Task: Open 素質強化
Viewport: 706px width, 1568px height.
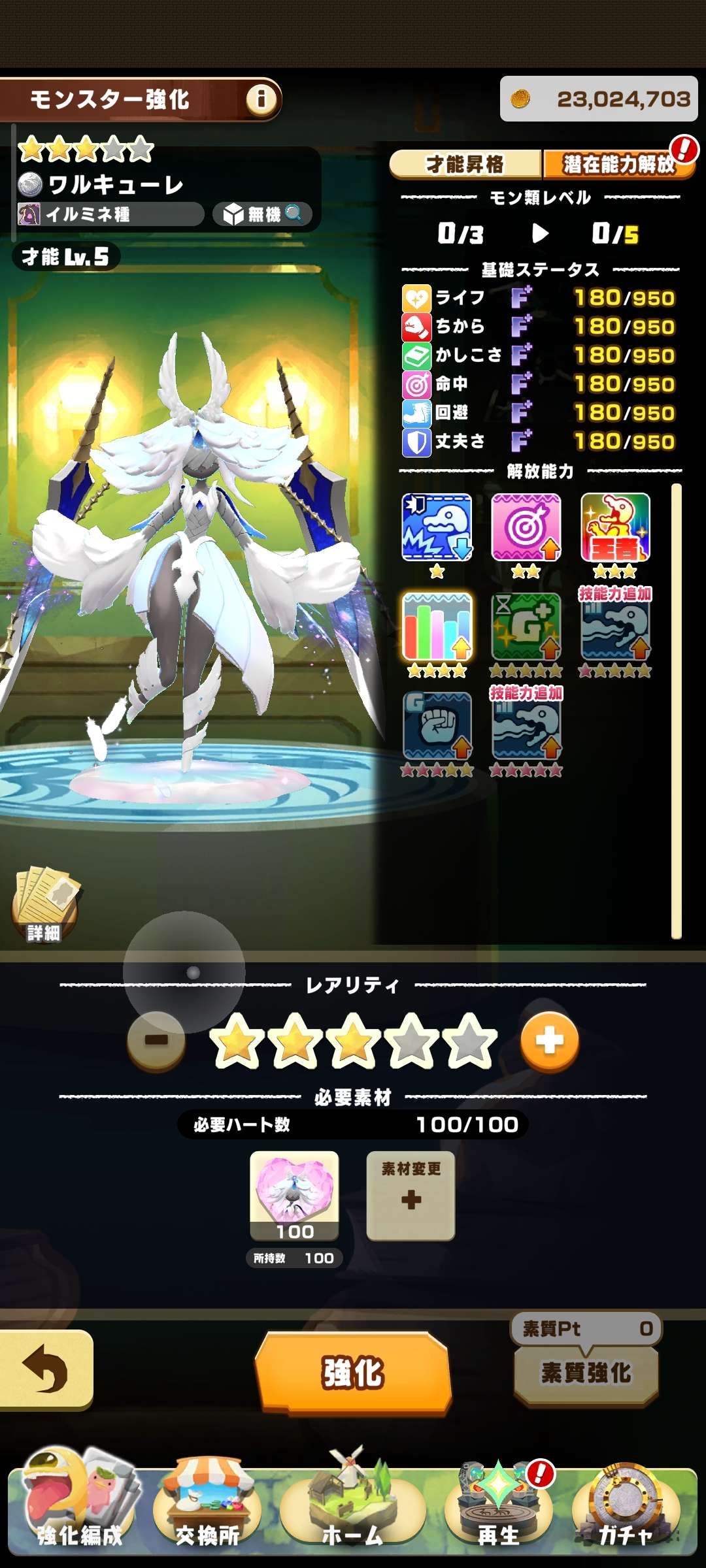Action: (x=586, y=1373)
